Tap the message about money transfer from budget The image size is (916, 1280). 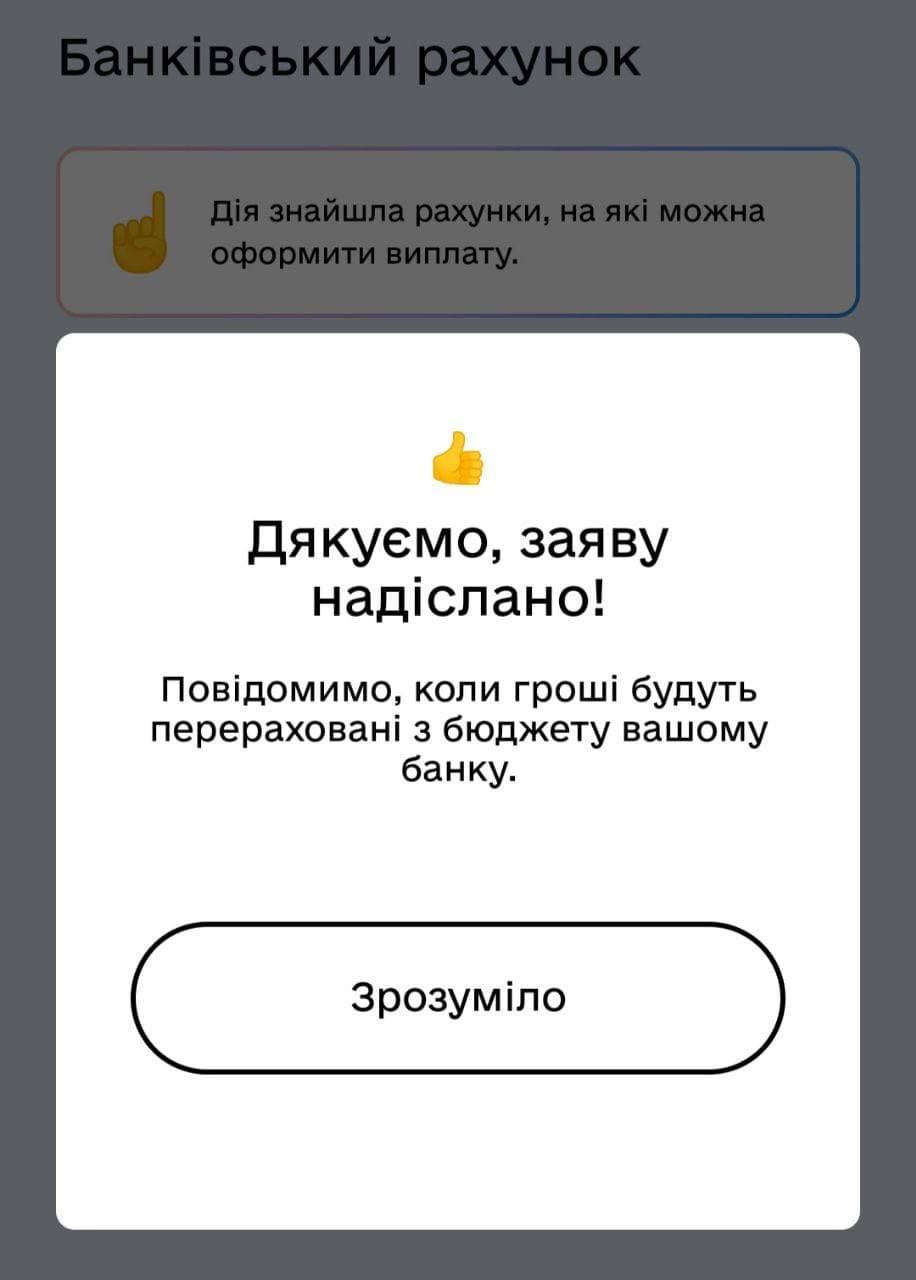coord(458,728)
